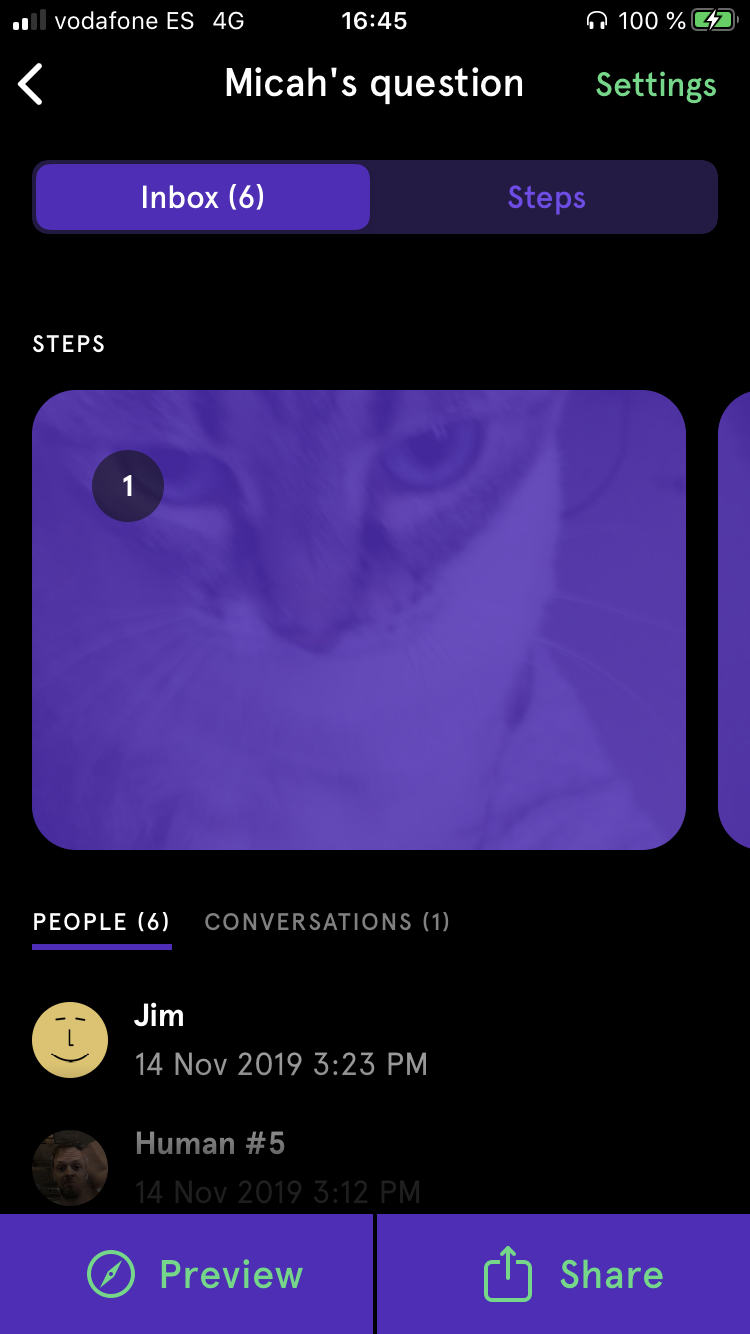The width and height of the screenshot is (750, 1334).
Task: Tap the Share button
Action: point(564,1274)
